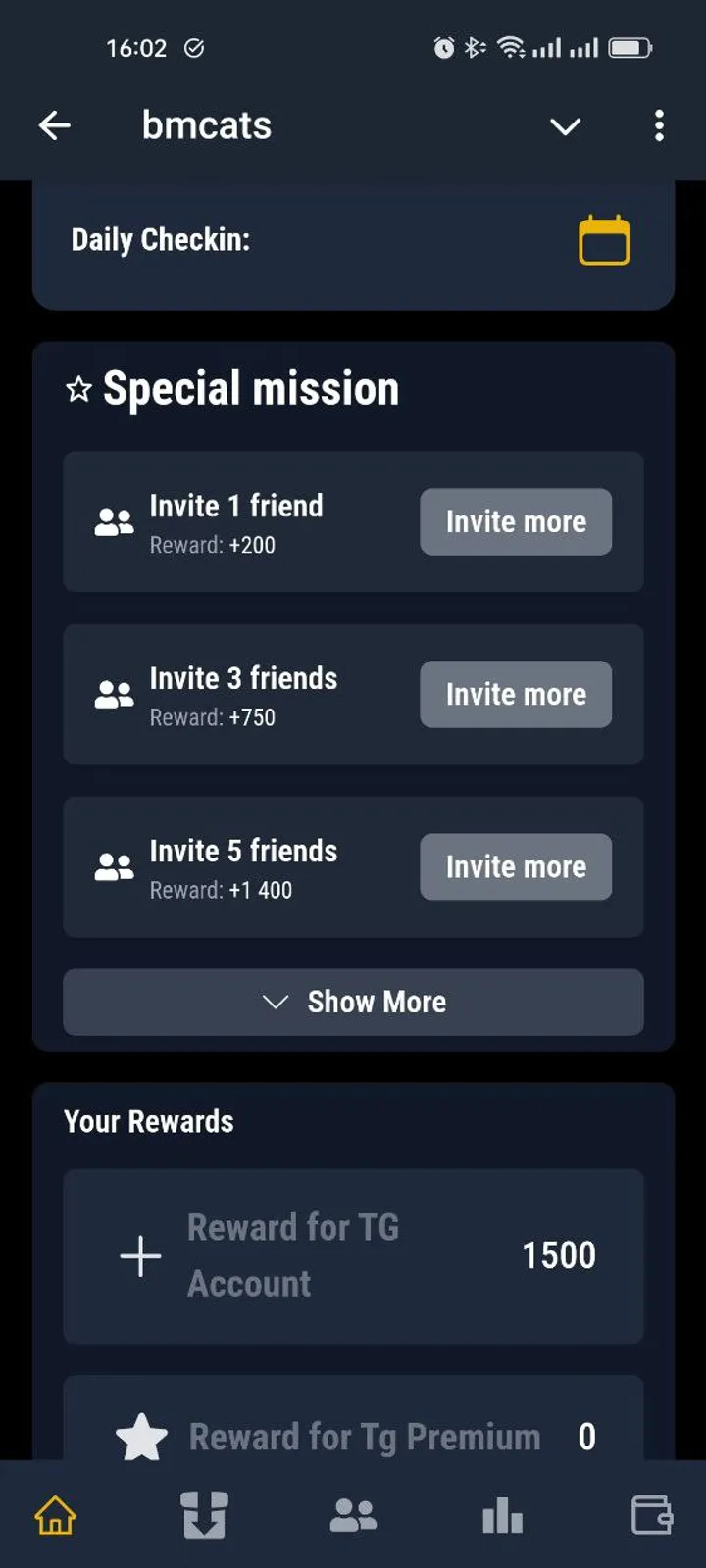The height and width of the screenshot is (1568, 706).
Task: Go back using the arrow icon
Action: (55, 125)
